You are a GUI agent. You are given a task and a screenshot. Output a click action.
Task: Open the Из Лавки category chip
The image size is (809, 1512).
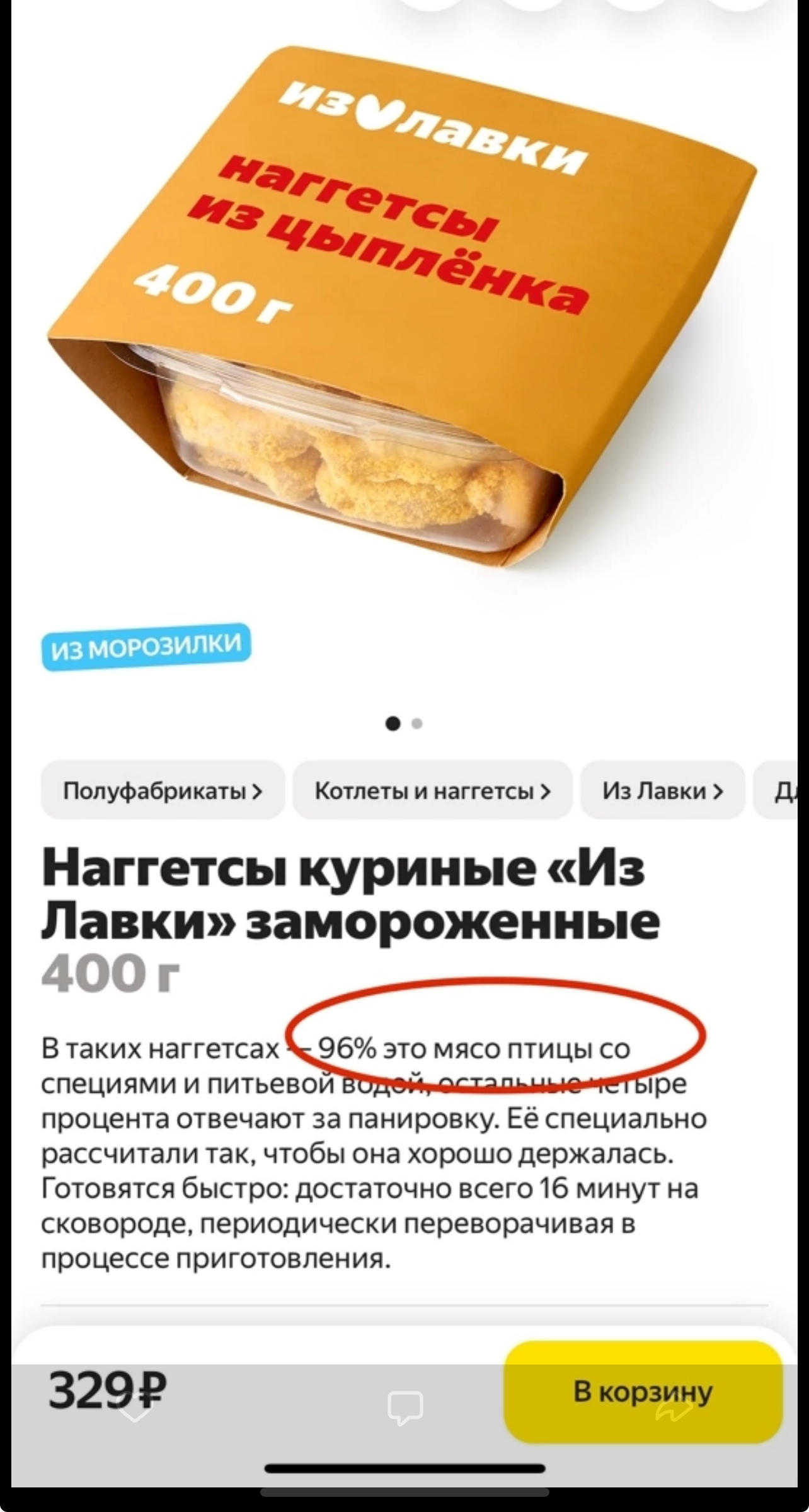[x=662, y=790]
